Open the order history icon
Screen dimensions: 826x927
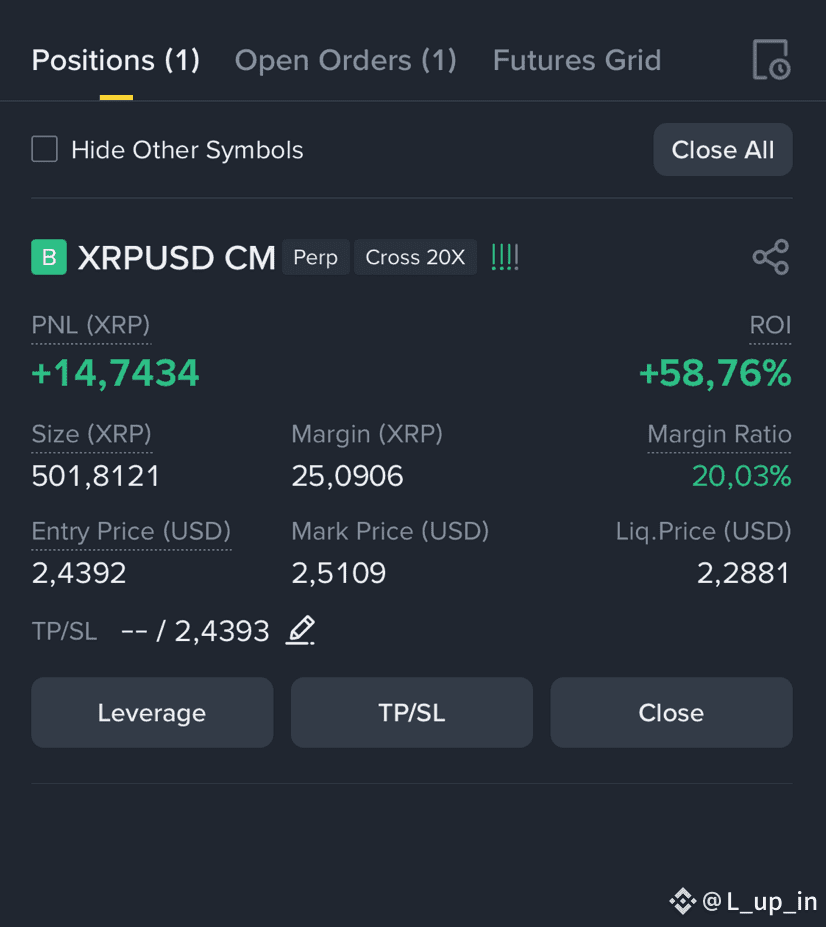click(x=771, y=60)
